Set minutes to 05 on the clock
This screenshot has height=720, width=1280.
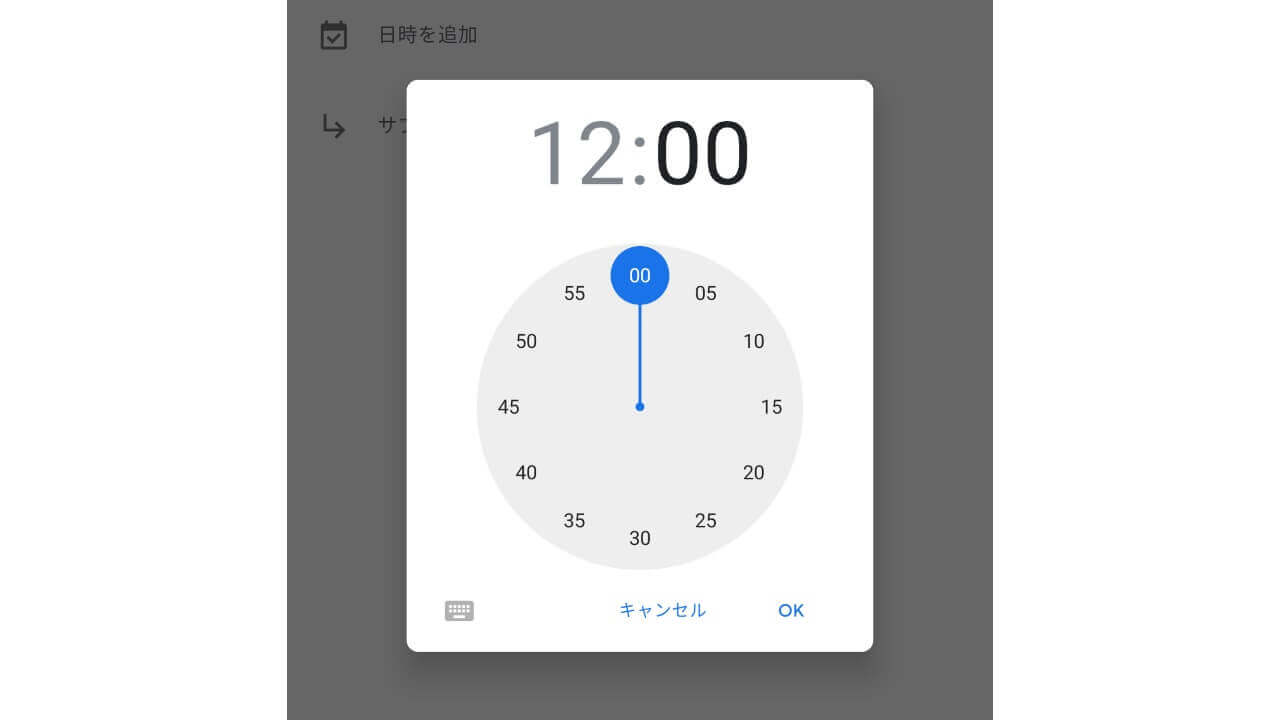(706, 293)
